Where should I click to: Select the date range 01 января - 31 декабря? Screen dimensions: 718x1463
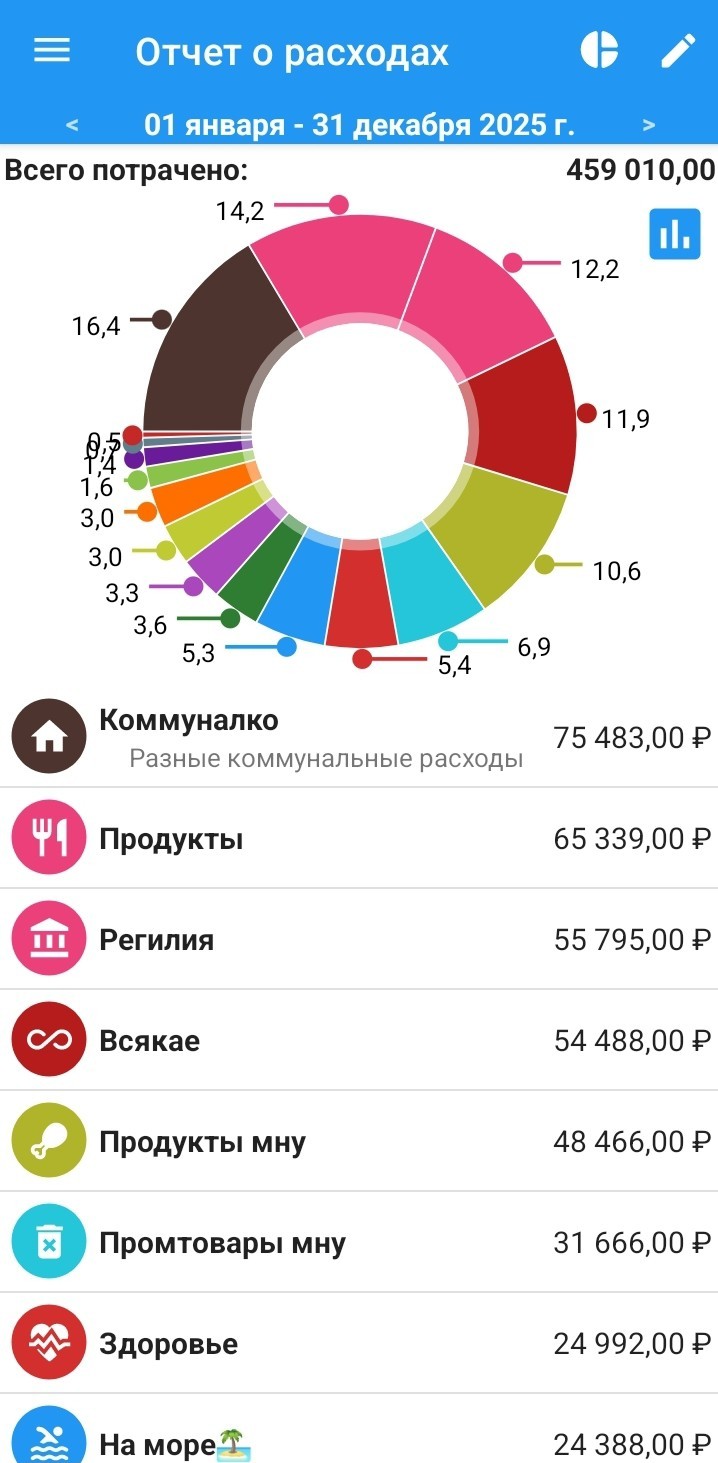click(360, 125)
